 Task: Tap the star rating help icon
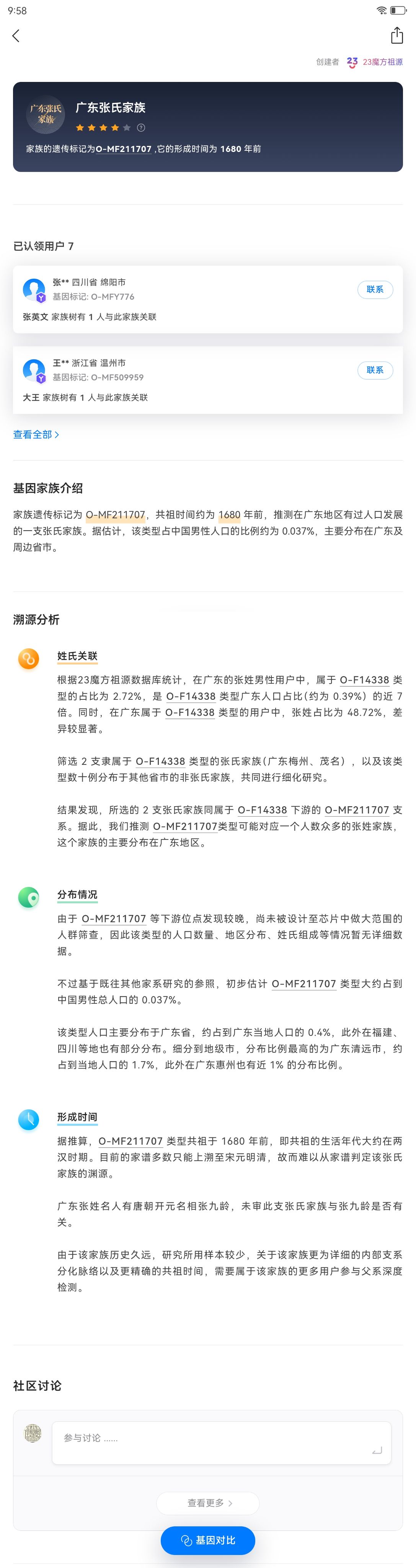141,128
